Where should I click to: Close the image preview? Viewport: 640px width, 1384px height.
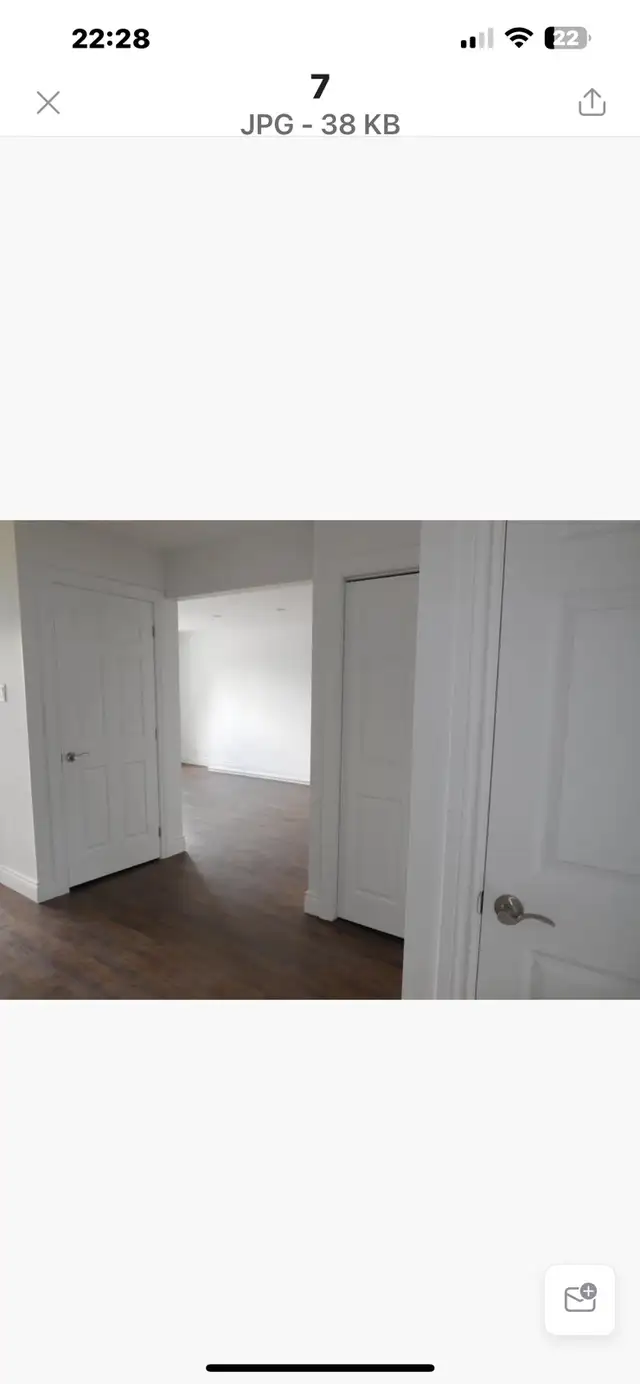click(x=48, y=102)
